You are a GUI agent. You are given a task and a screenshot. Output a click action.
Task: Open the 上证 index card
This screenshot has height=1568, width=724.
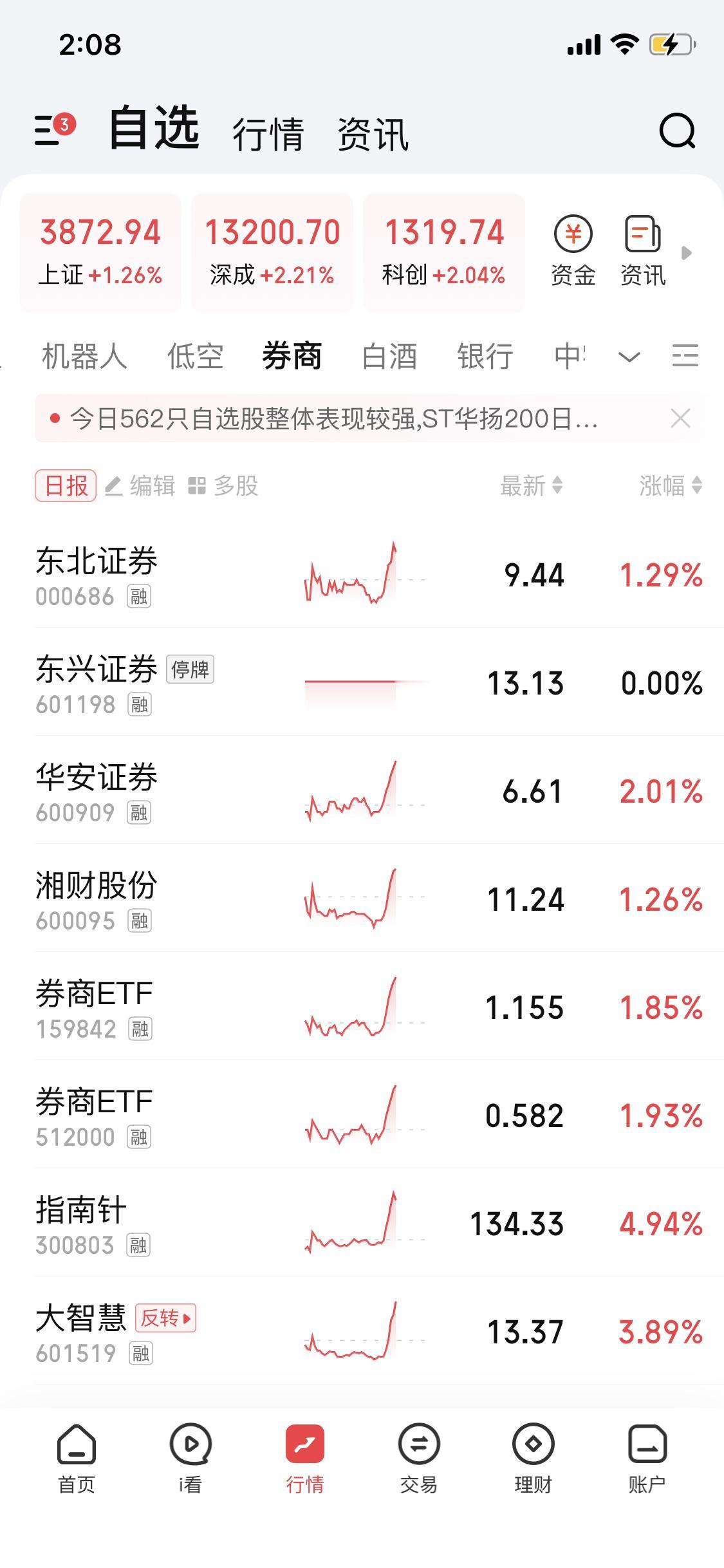(100, 252)
